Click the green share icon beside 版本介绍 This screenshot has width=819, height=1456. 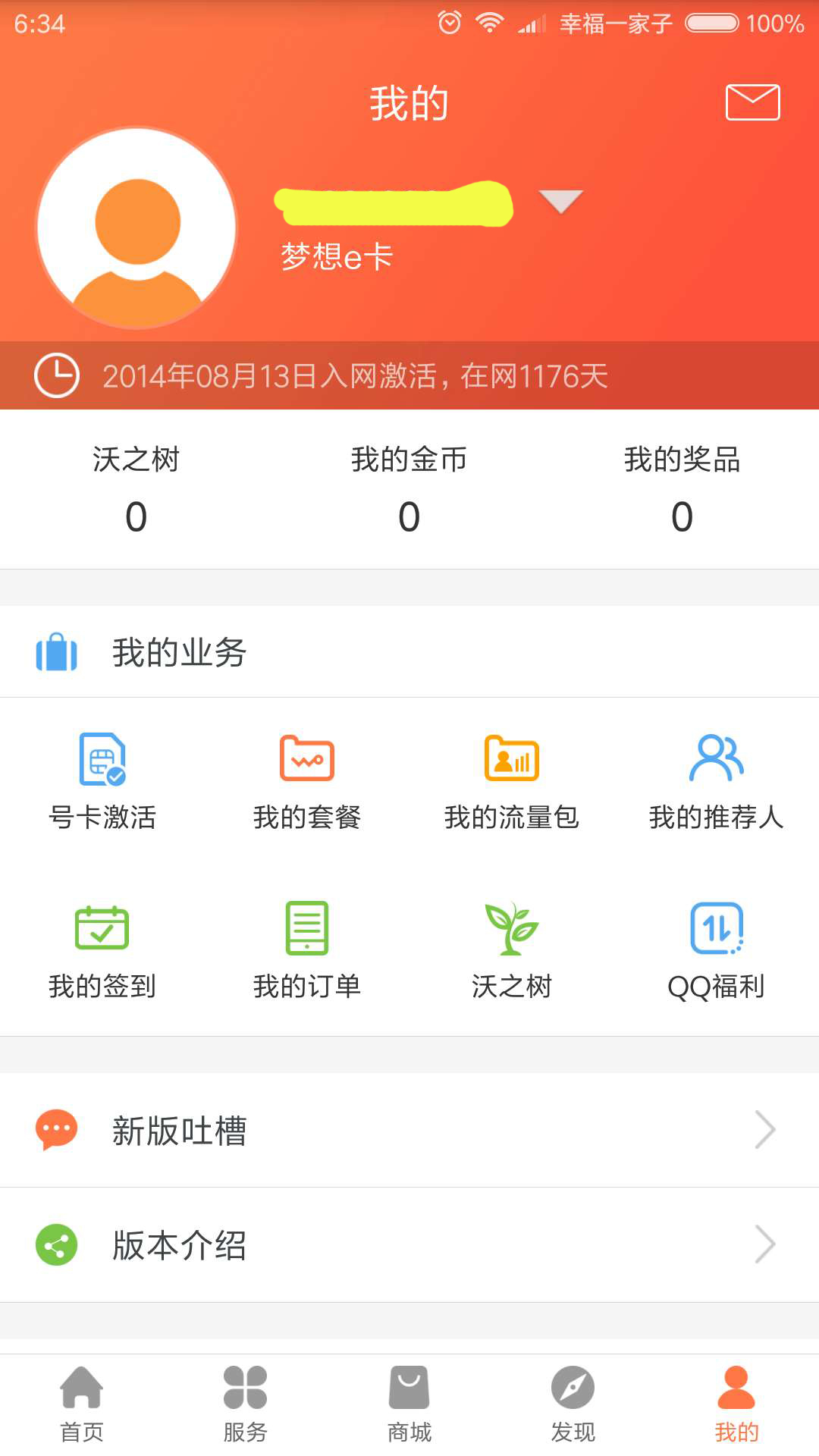[x=57, y=1244]
